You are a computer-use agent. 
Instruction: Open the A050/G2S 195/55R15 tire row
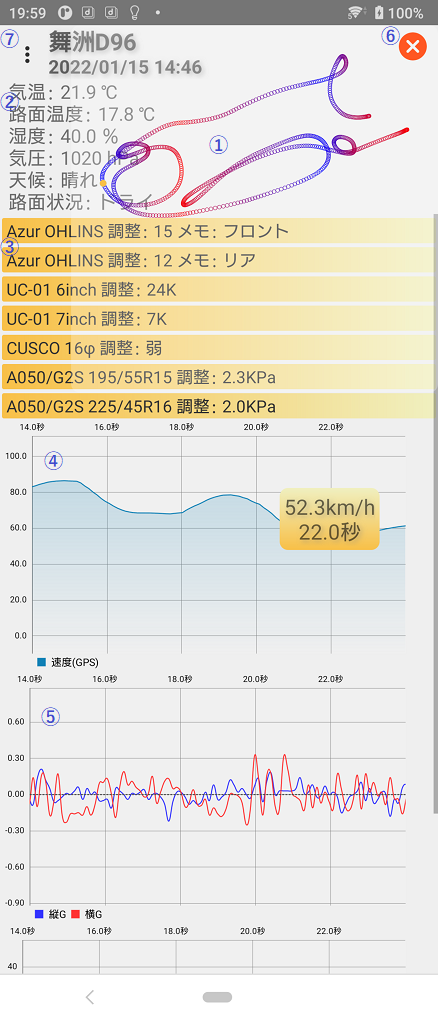point(219,377)
